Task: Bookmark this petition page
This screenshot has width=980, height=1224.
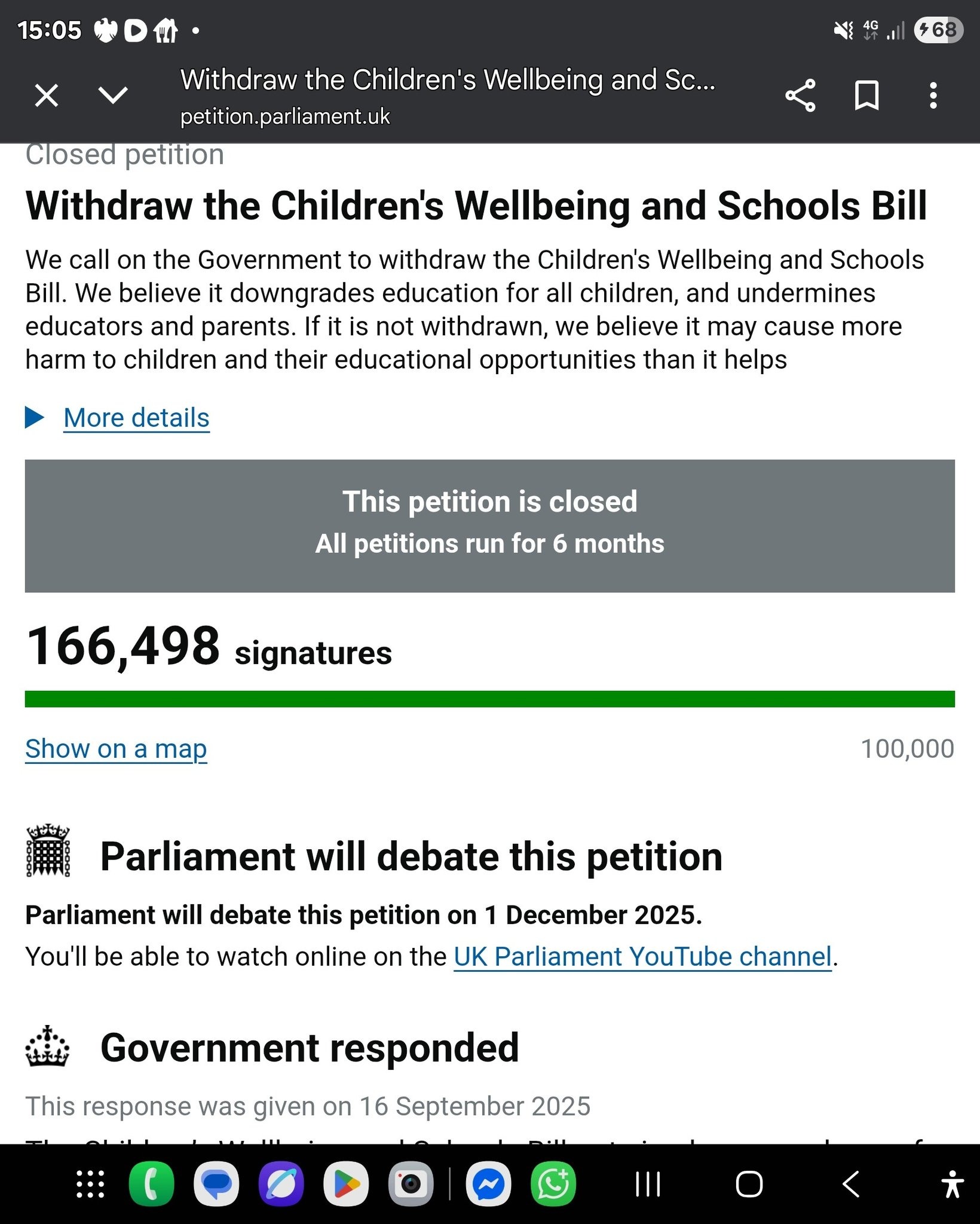Action: 866,96
